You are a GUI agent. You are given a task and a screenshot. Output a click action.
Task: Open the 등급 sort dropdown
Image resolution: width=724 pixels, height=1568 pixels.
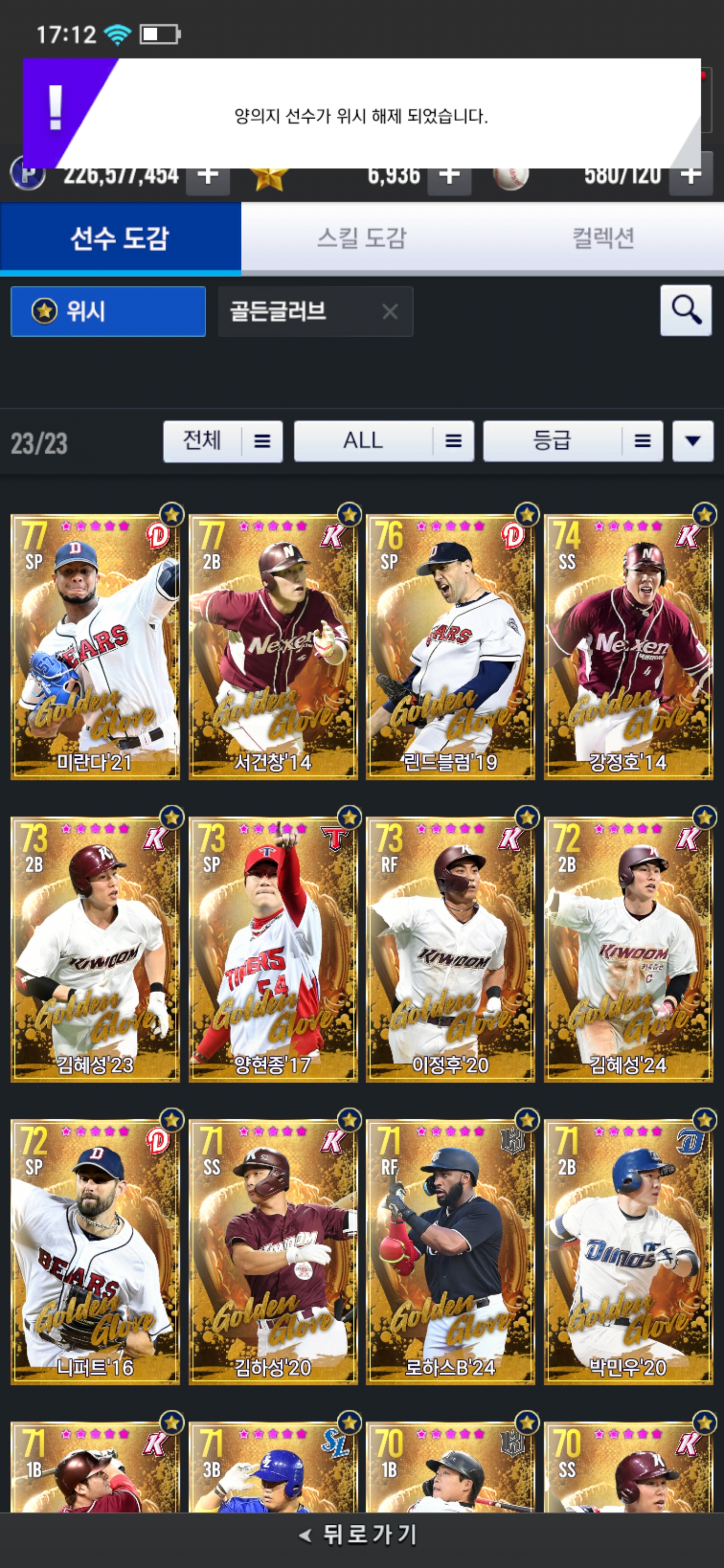[573, 441]
